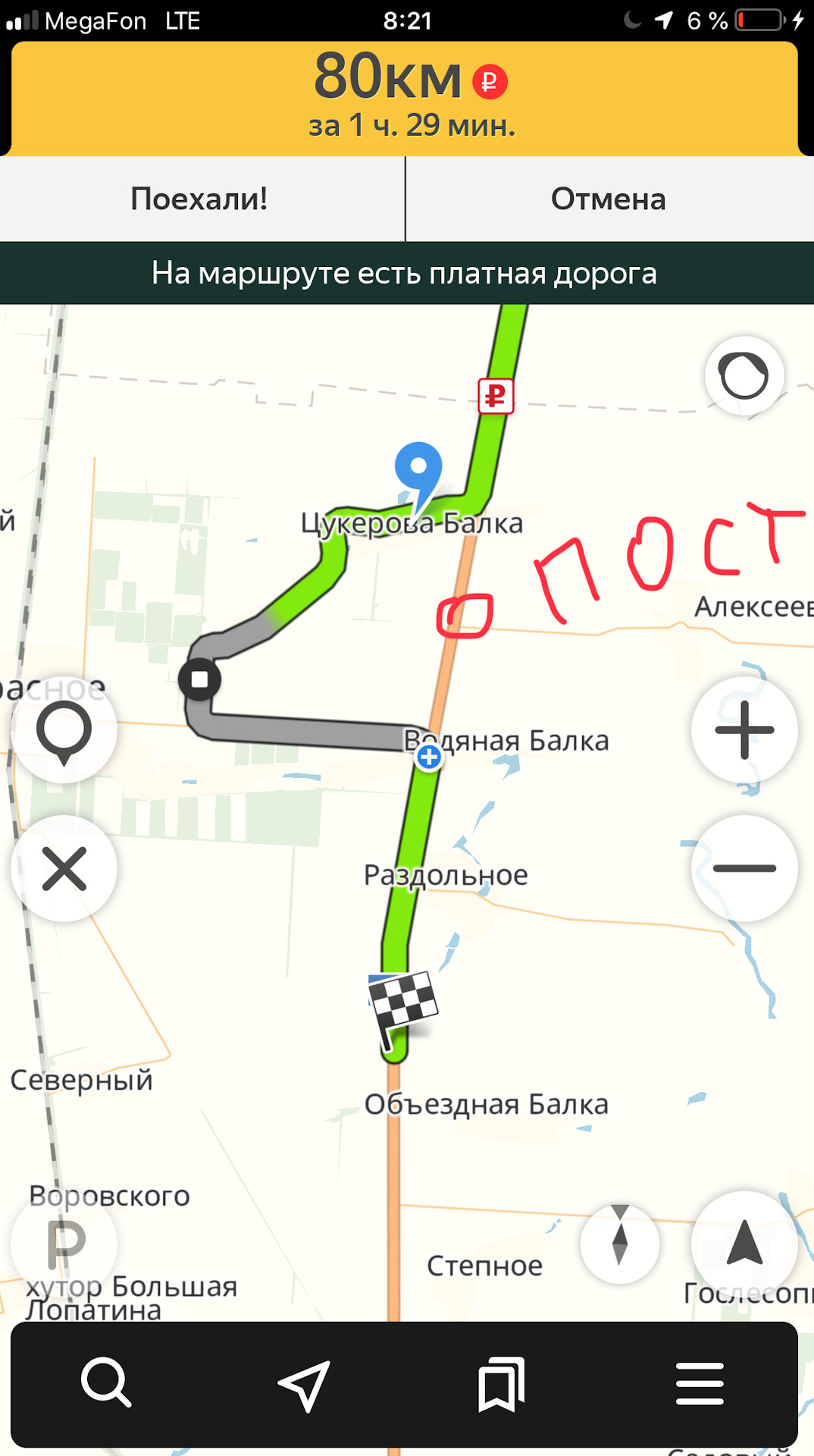Reset map orientation with the compass
The image size is (814, 1456).
click(x=620, y=1244)
